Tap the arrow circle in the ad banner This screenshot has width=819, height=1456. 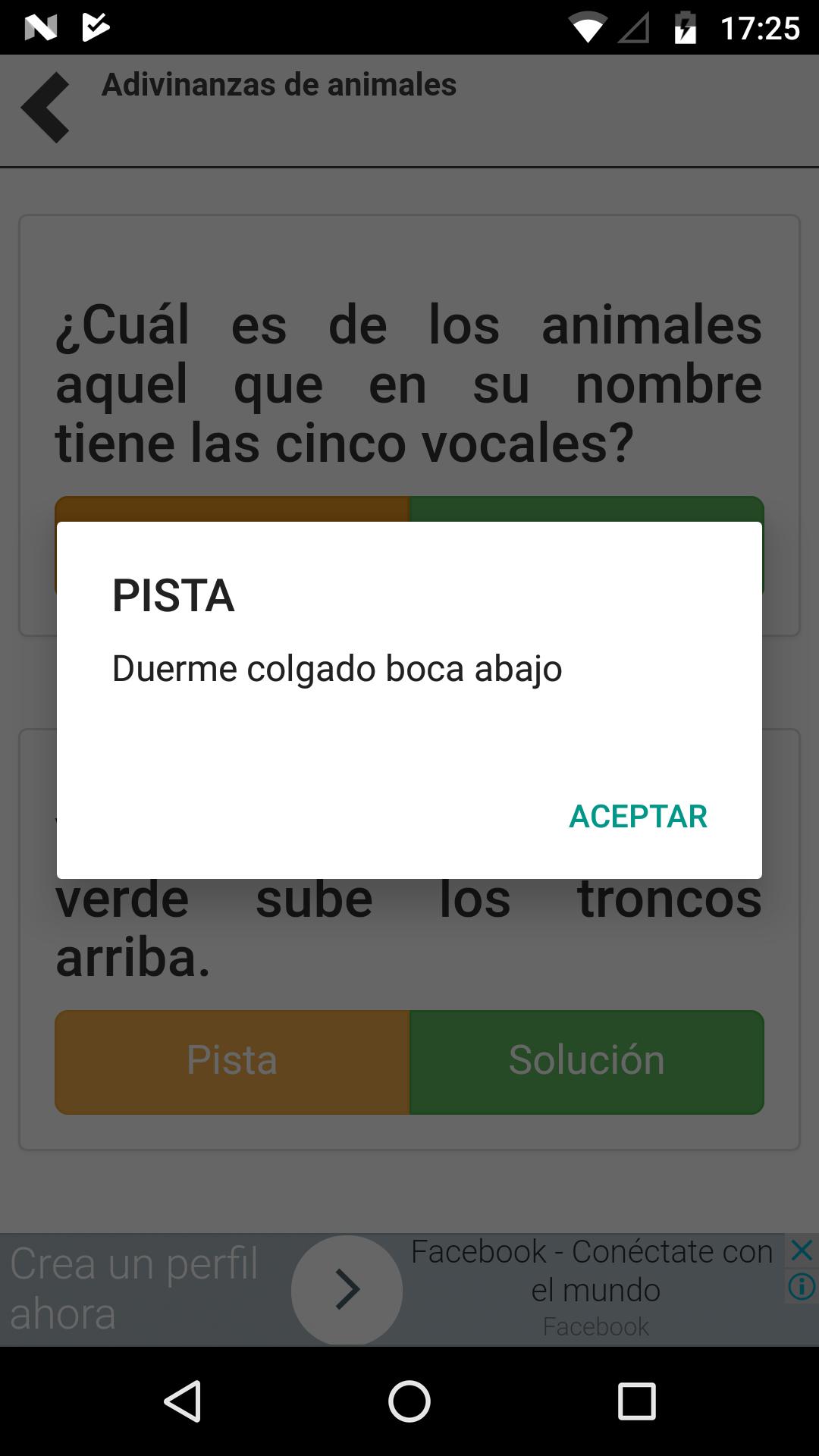[x=347, y=1291]
